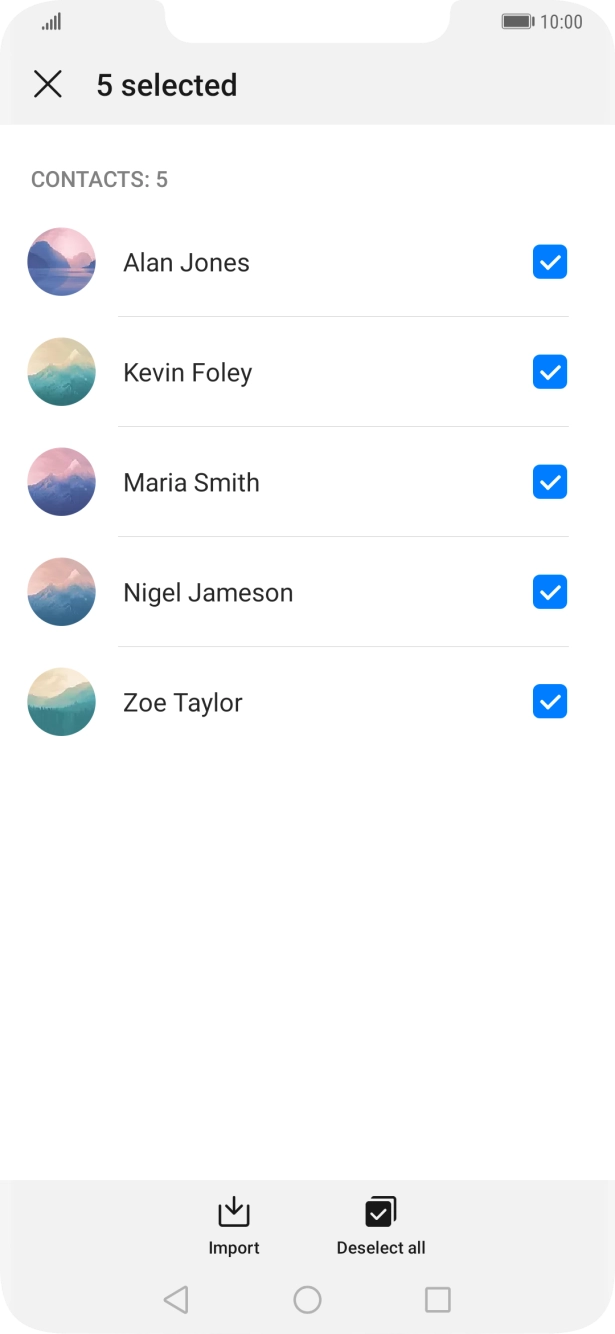
Task: Uncheck Alan Jones checkbox
Action: tap(550, 262)
